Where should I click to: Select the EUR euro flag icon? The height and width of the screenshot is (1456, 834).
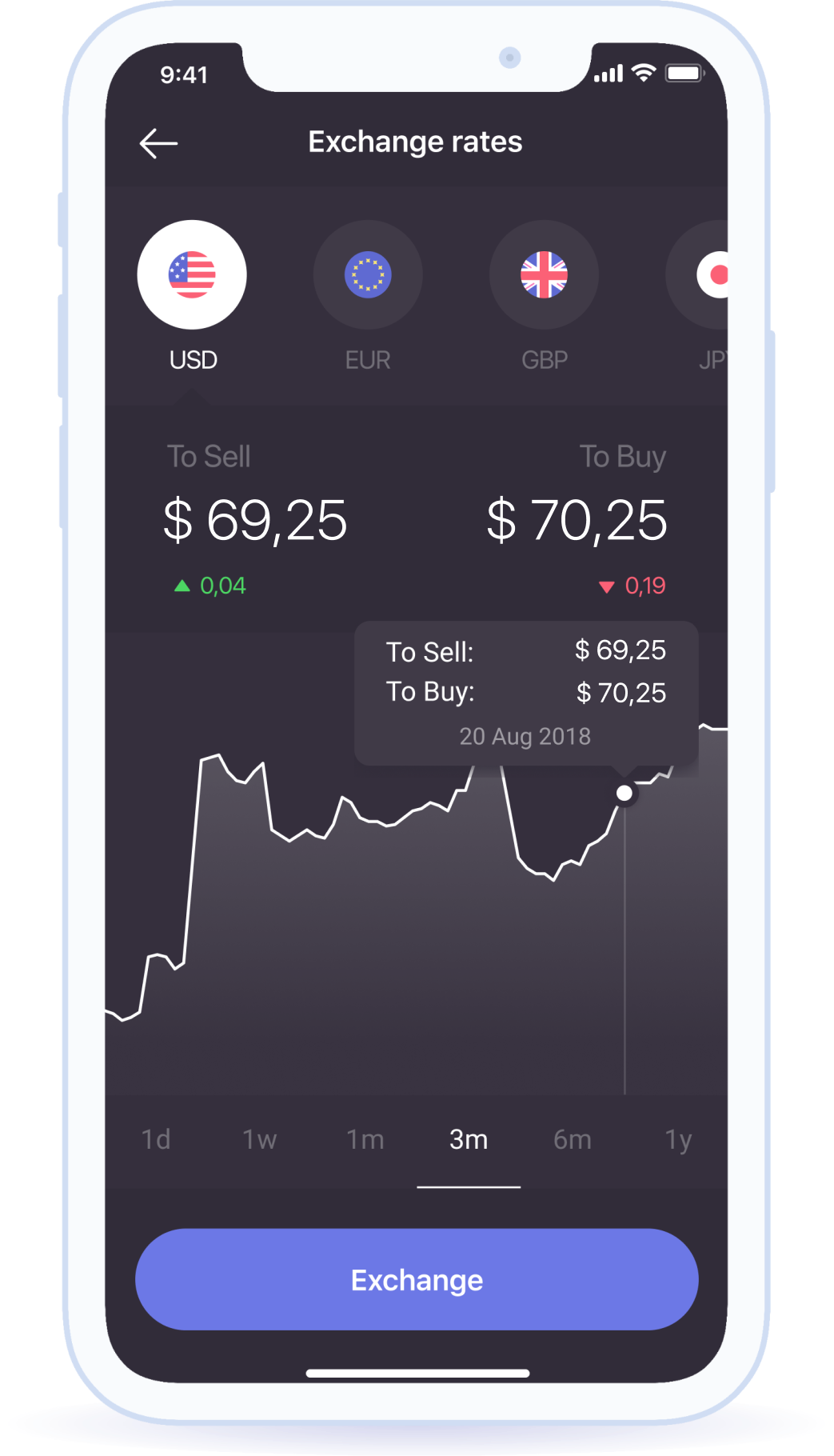point(368,274)
